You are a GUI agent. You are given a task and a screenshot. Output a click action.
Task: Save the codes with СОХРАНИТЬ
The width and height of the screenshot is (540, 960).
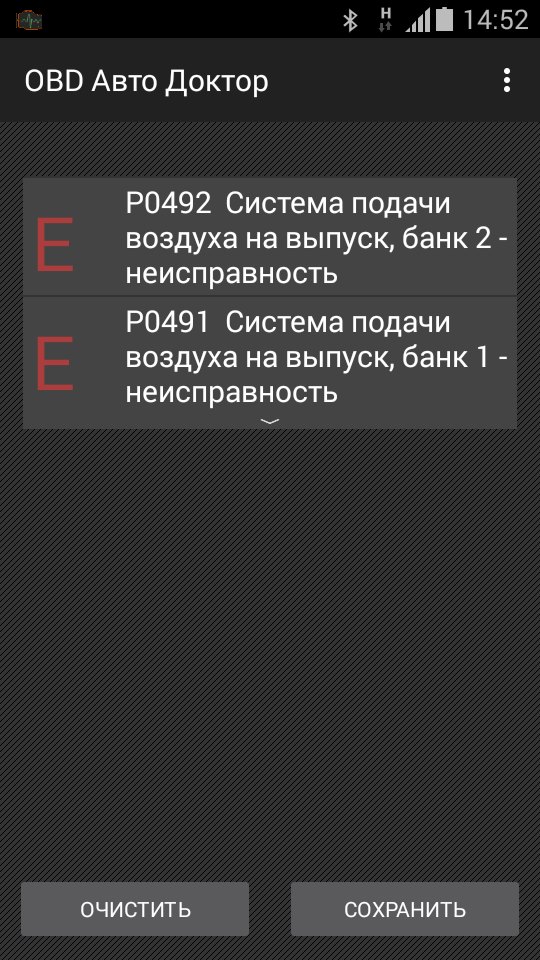point(405,909)
